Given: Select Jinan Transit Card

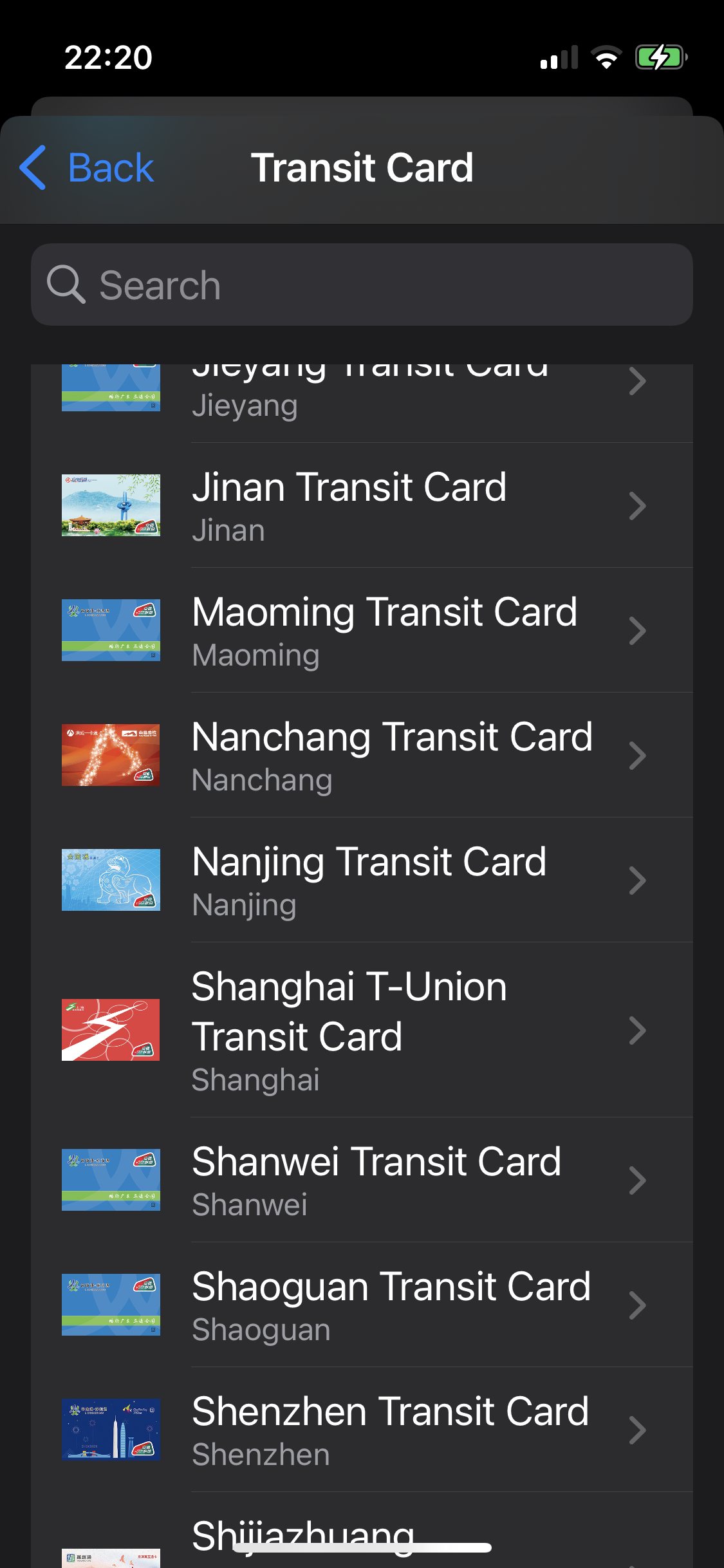Looking at the screenshot, I should [362, 506].
